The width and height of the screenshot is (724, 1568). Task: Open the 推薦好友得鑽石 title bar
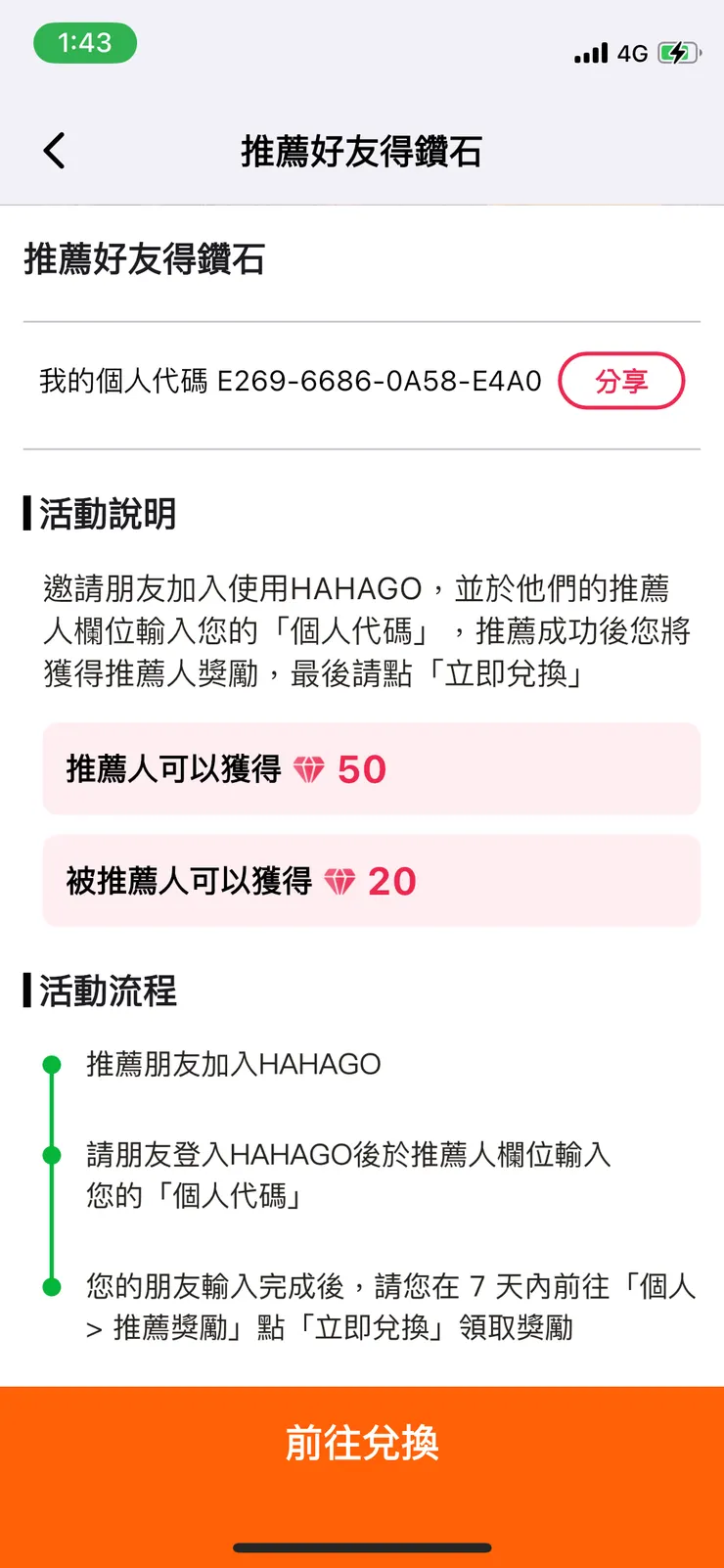[x=362, y=151]
